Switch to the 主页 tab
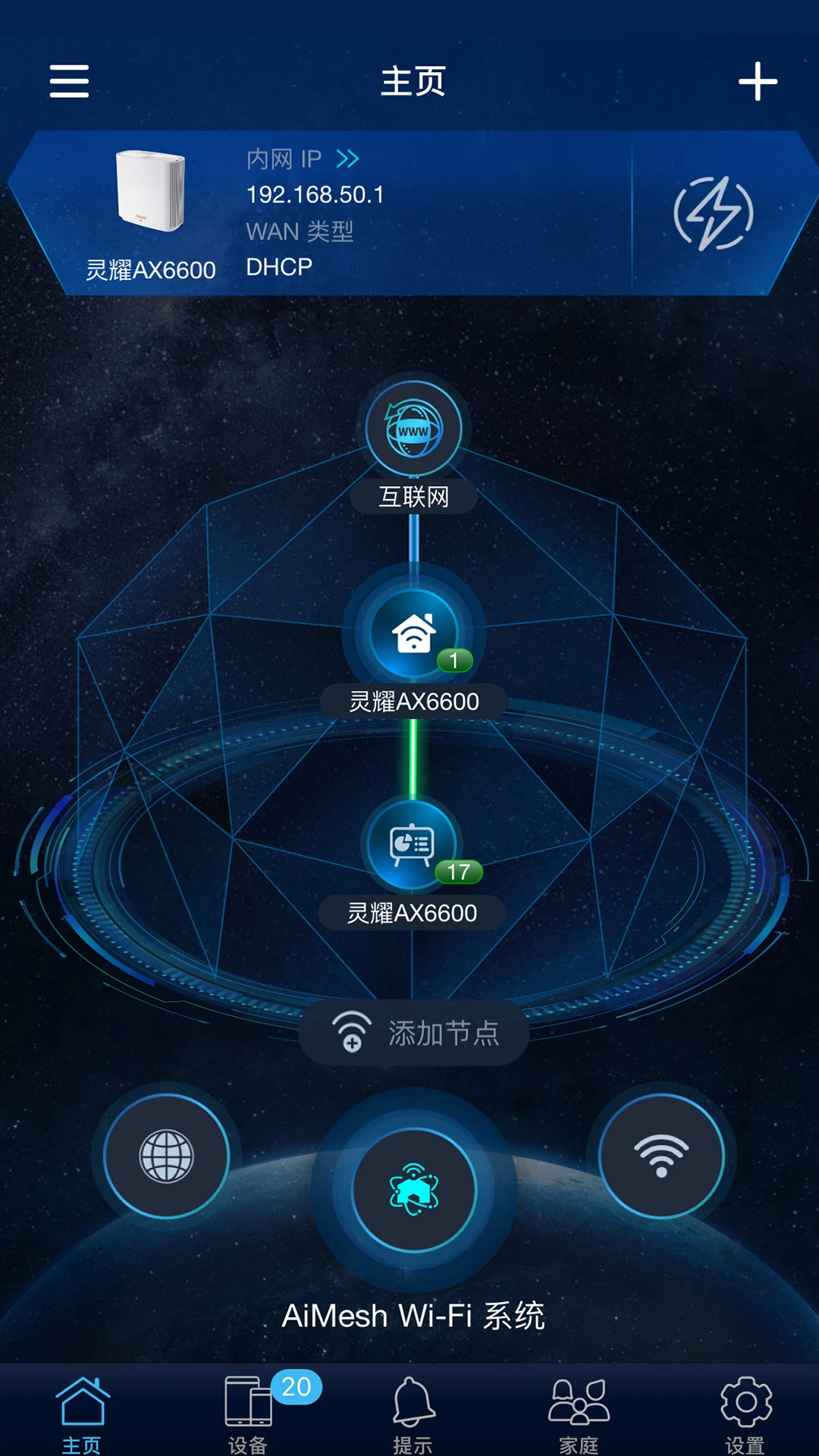Image resolution: width=819 pixels, height=1456 pixels. pos(82,1412)
